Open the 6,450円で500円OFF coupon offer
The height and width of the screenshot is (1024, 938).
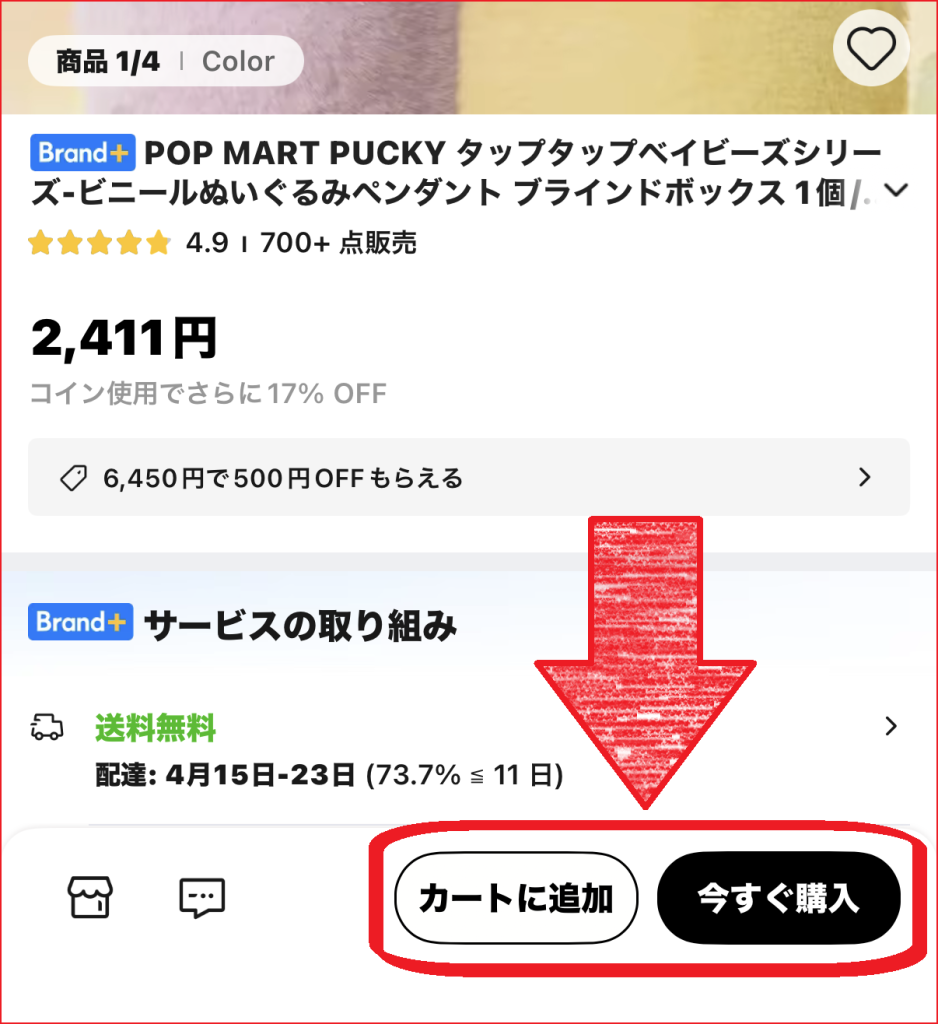point(468,478)
